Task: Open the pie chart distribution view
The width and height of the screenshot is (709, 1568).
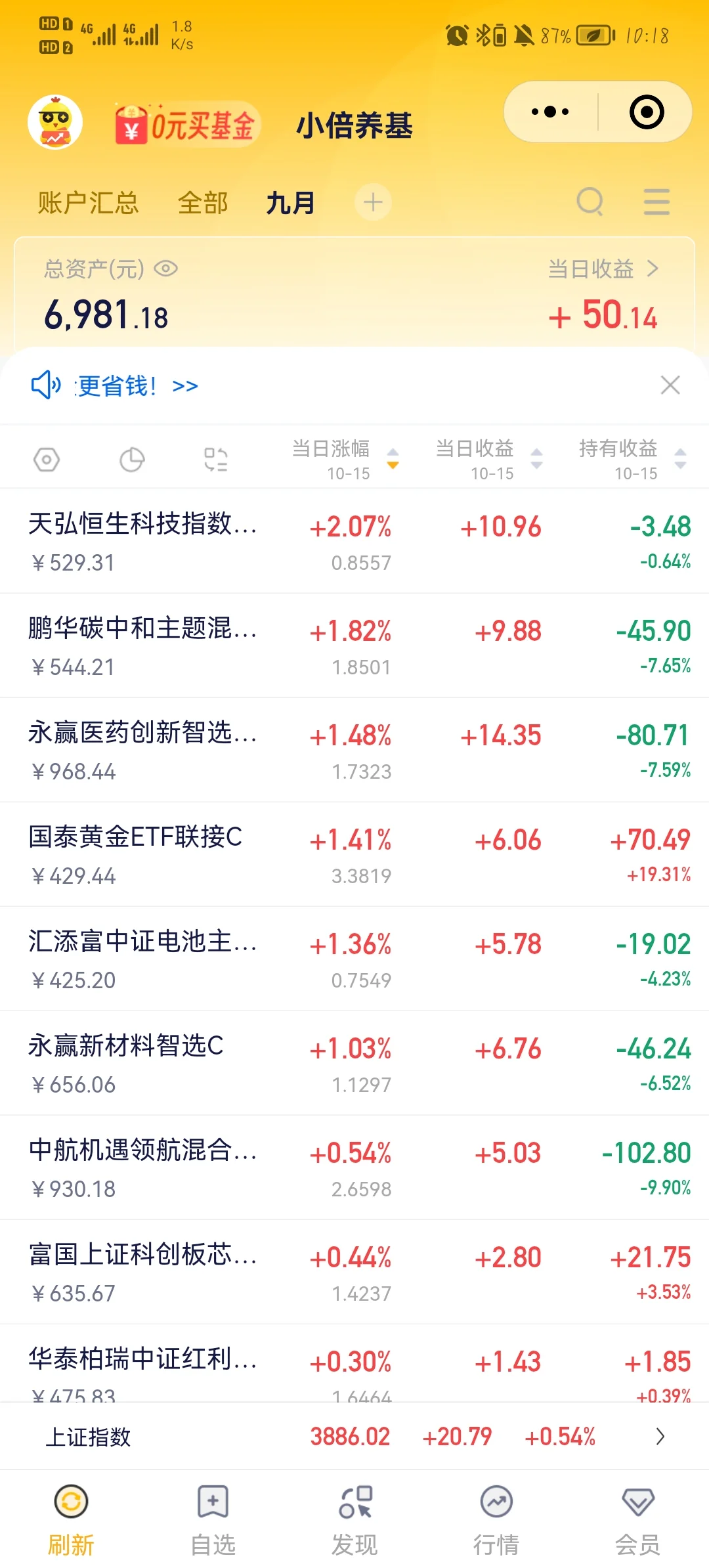Action: coord(132,460)
